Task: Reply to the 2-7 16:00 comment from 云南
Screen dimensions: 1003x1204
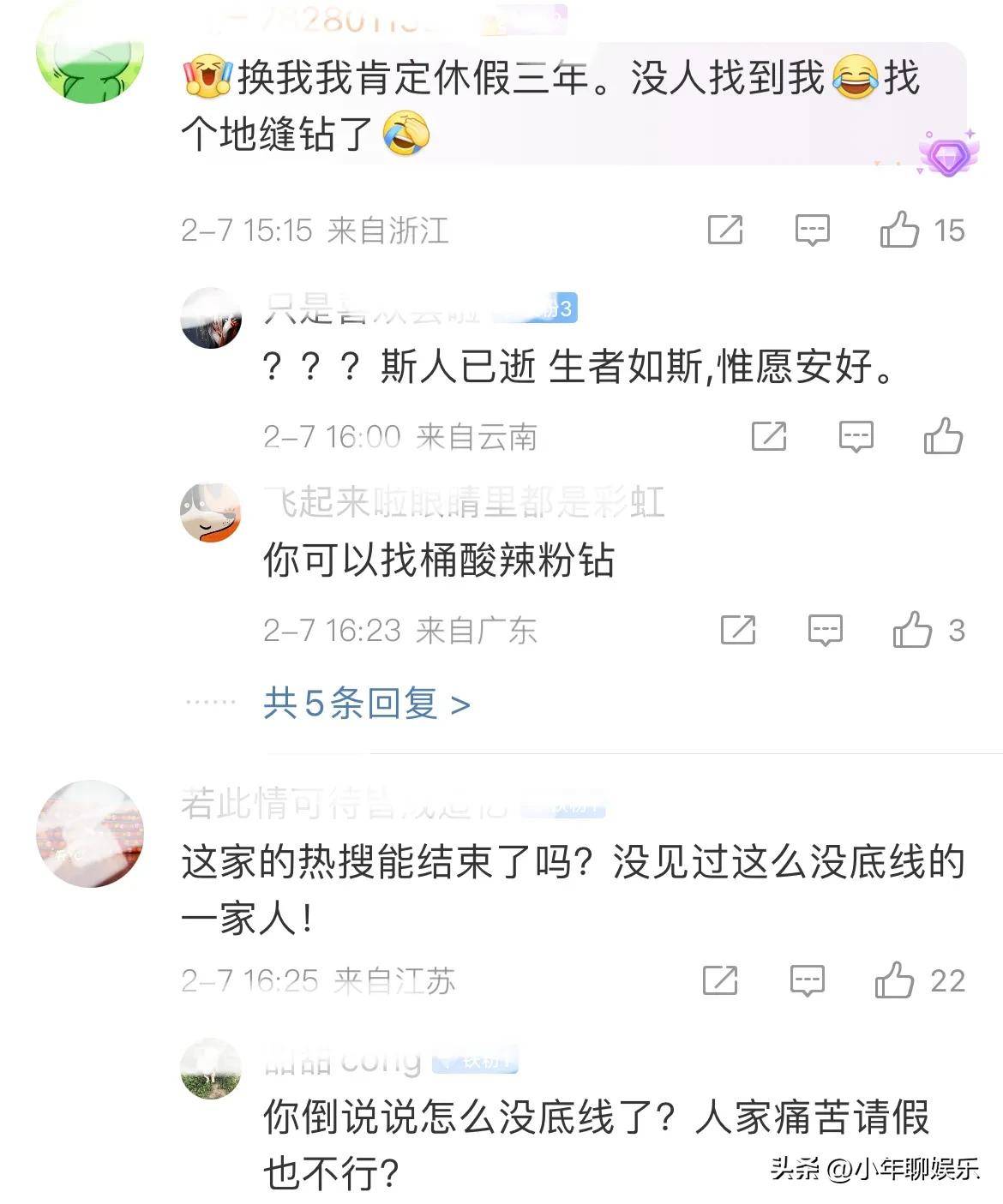Action: [856, 436]
